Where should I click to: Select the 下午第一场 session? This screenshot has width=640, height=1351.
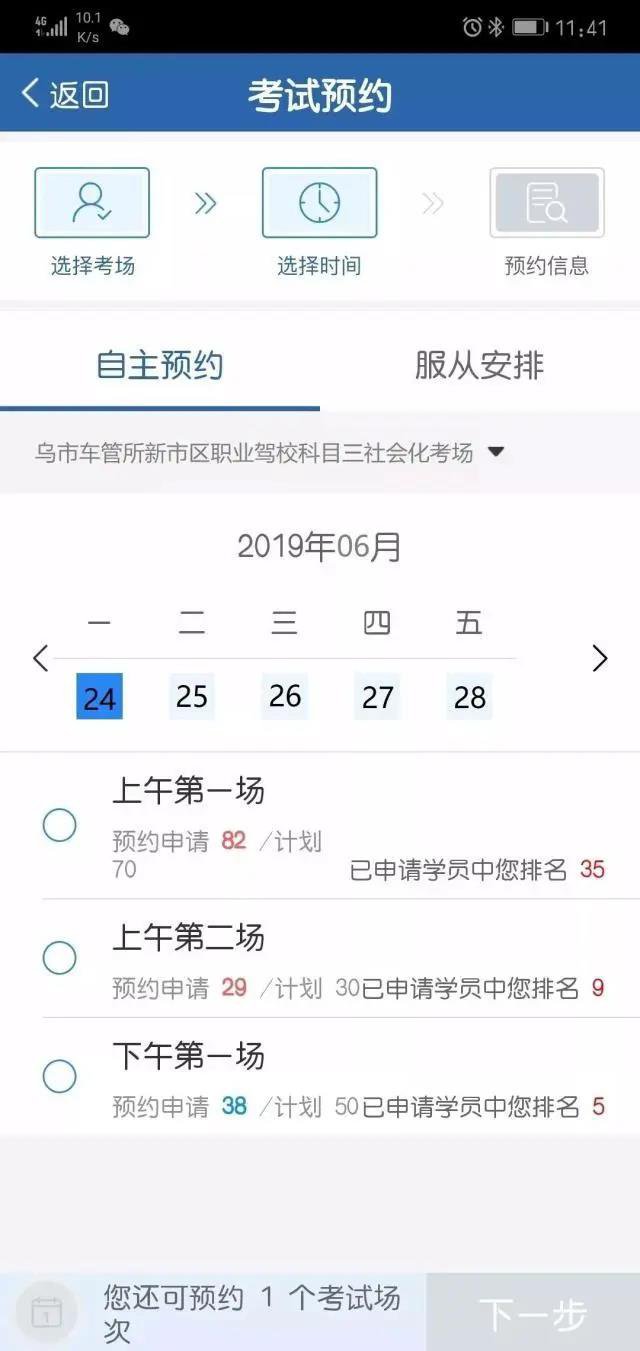click(x=60, y=1076)
